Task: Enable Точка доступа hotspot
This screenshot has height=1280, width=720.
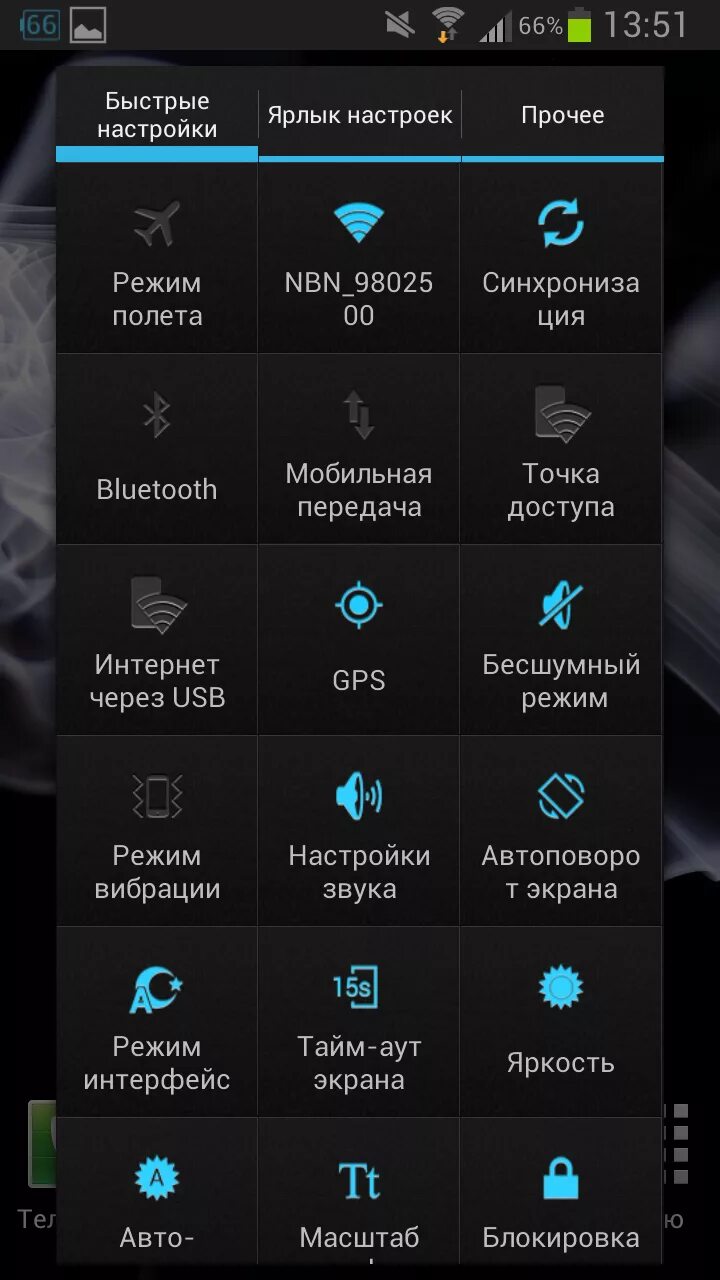Action: pos(561,412)
